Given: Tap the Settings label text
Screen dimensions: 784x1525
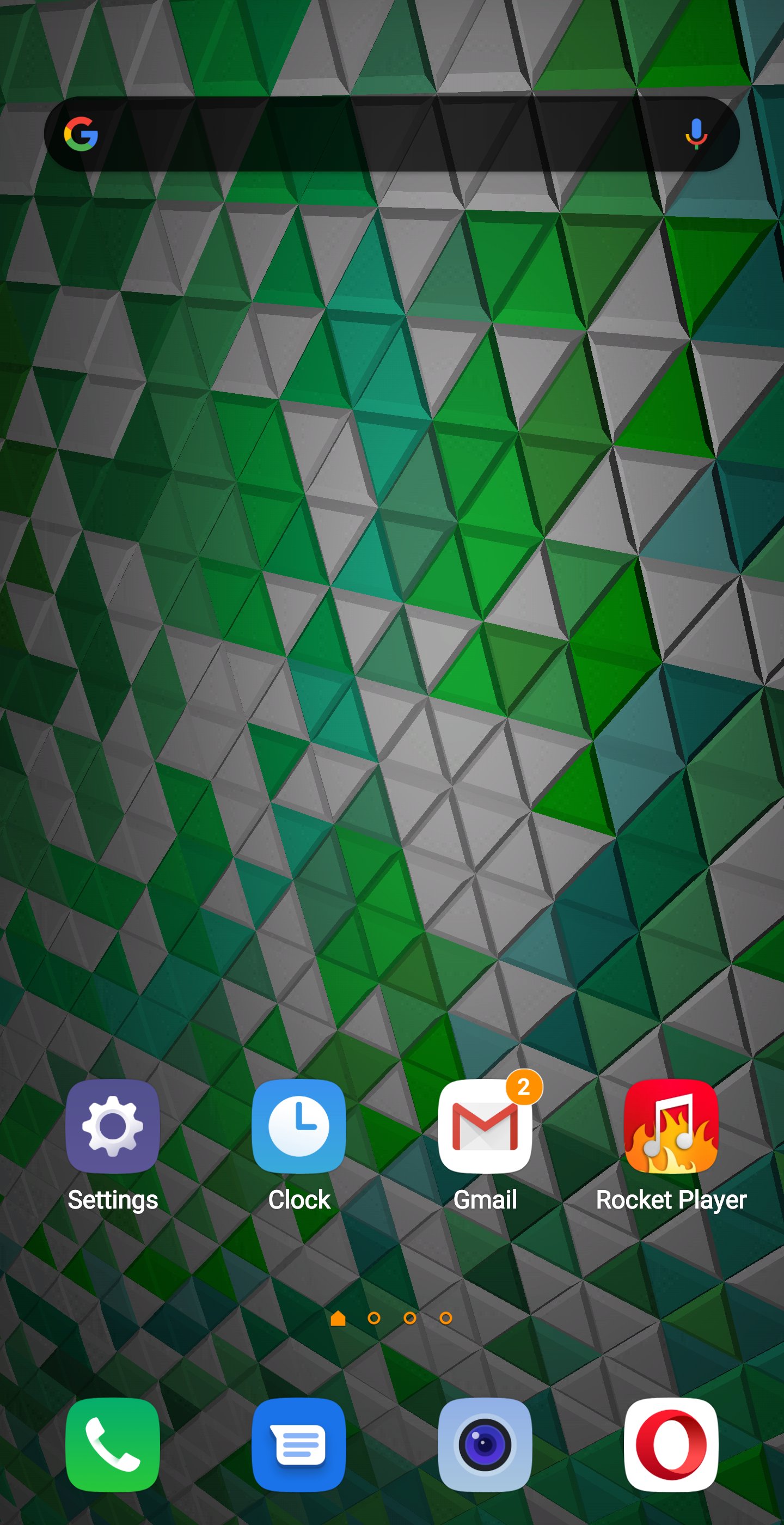Looking at the screenshot, I should pyautogui.click(x=112, y=1200).
